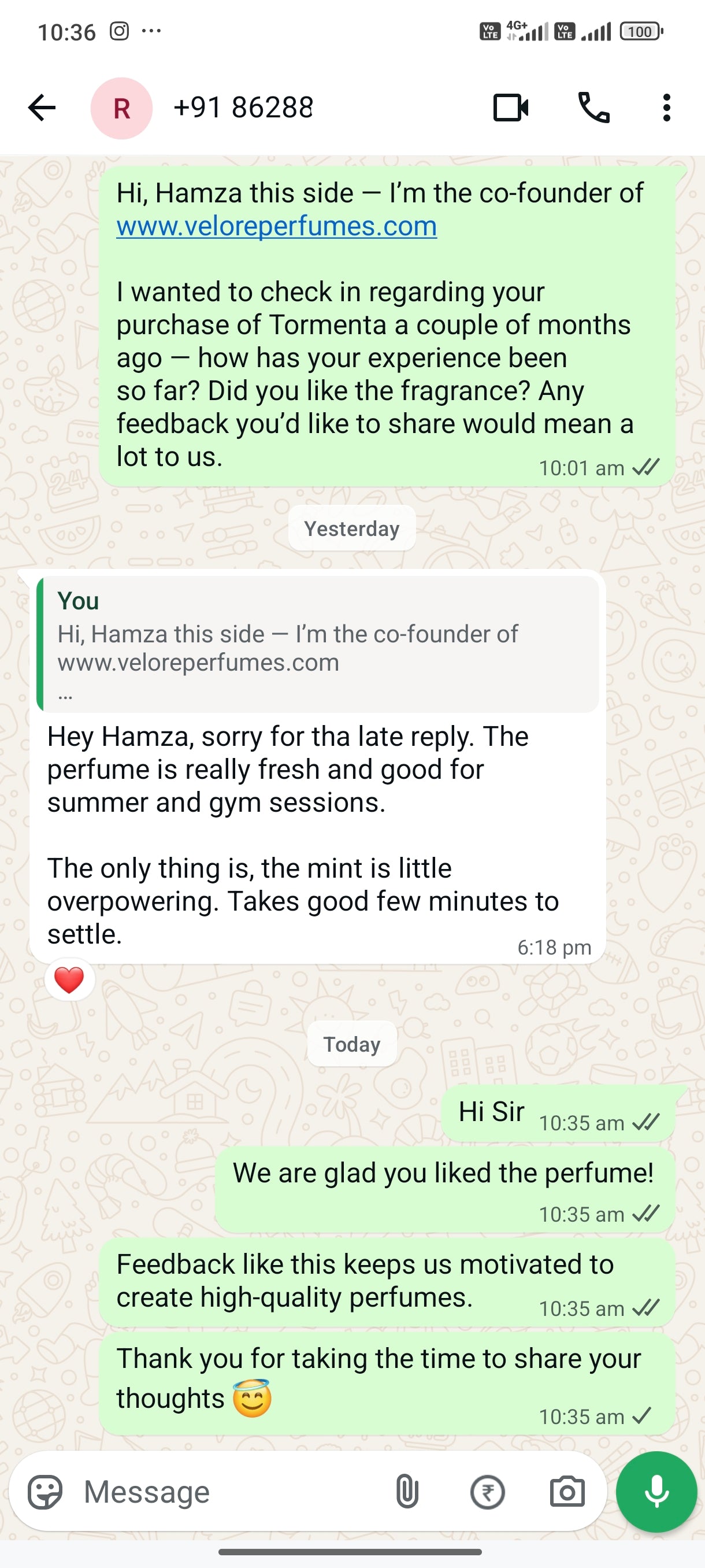Start a voice call

pyautogui.click(x=593, y=108)
